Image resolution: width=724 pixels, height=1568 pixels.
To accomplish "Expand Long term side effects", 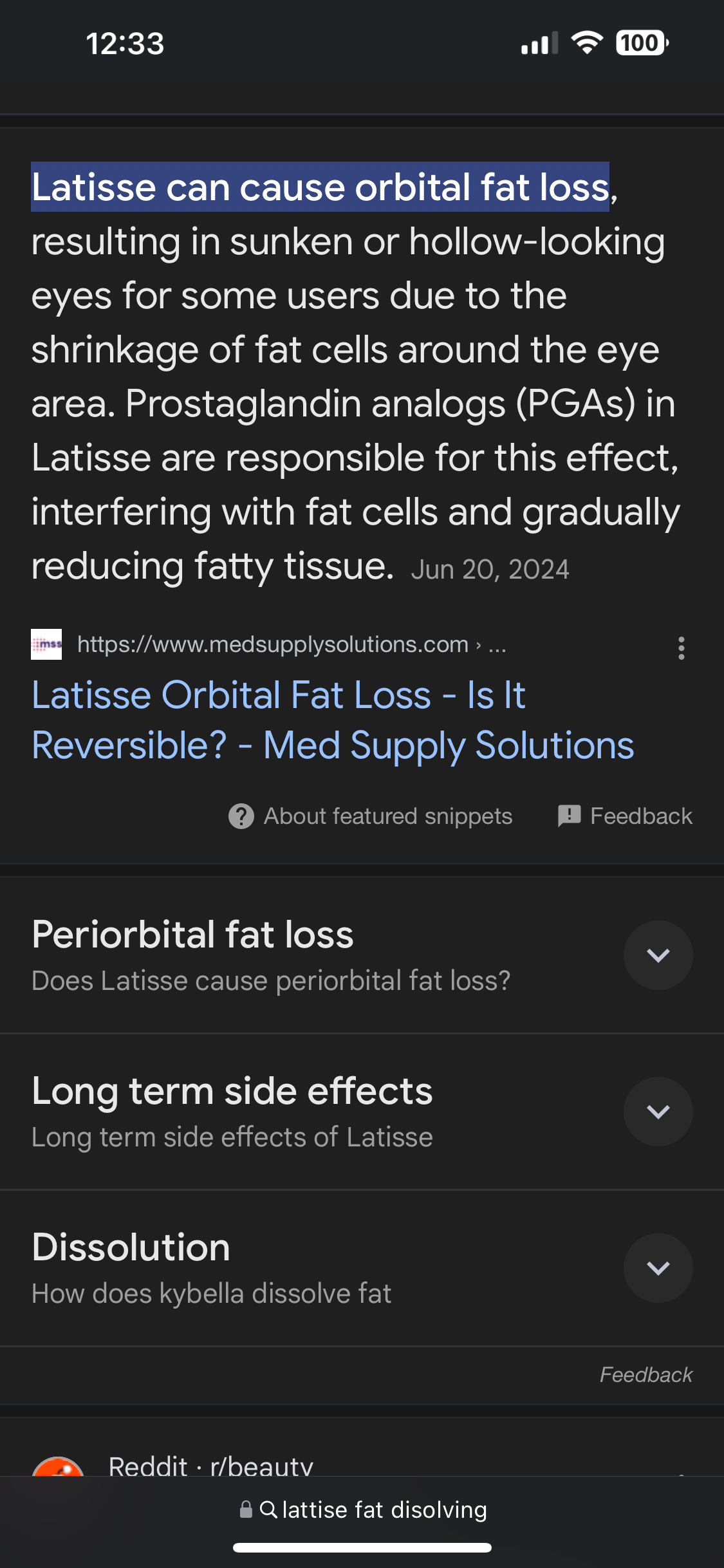I will [658, 1112].
